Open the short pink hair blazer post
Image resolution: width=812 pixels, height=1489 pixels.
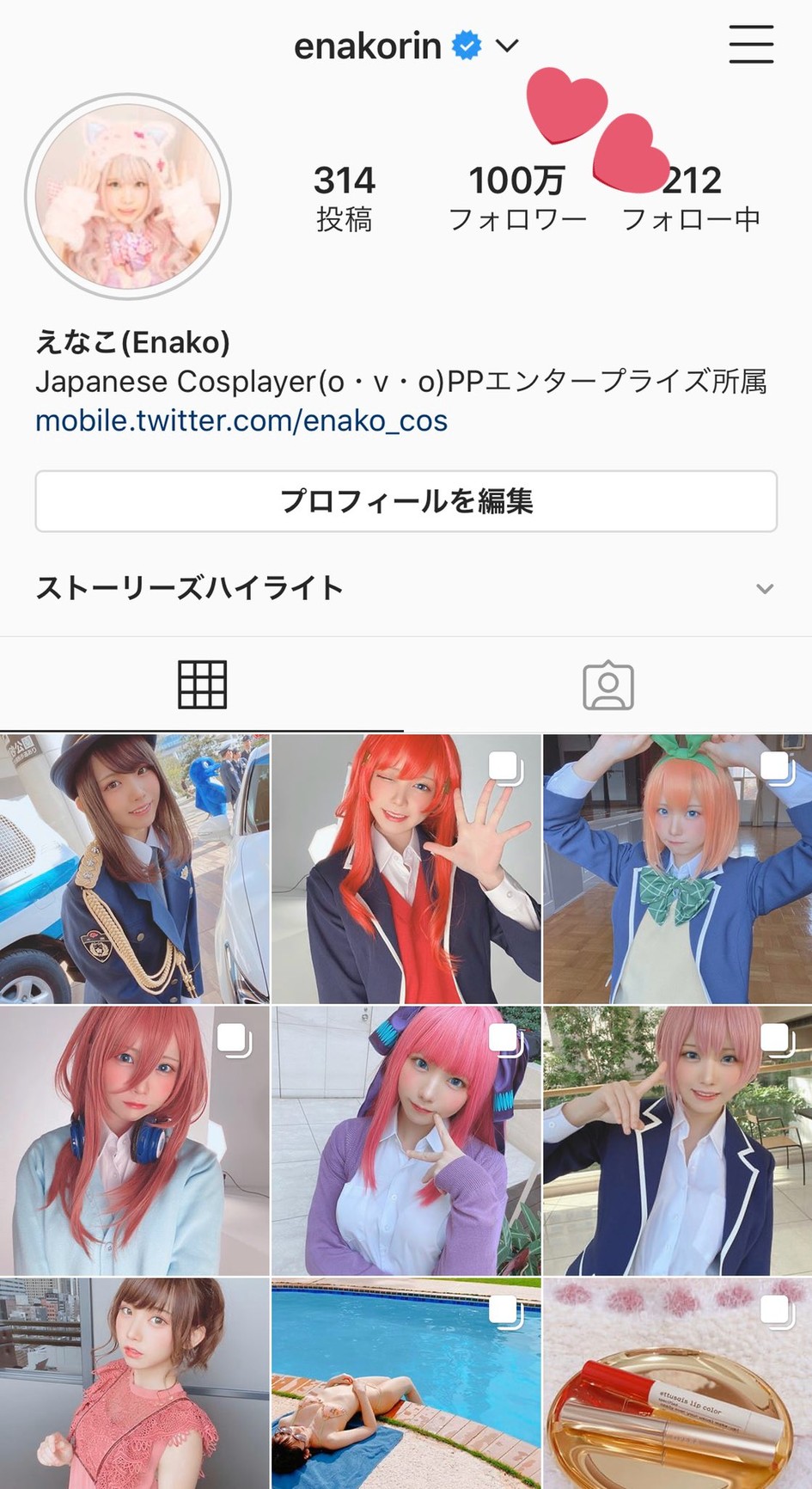(x=677, y=1140)
